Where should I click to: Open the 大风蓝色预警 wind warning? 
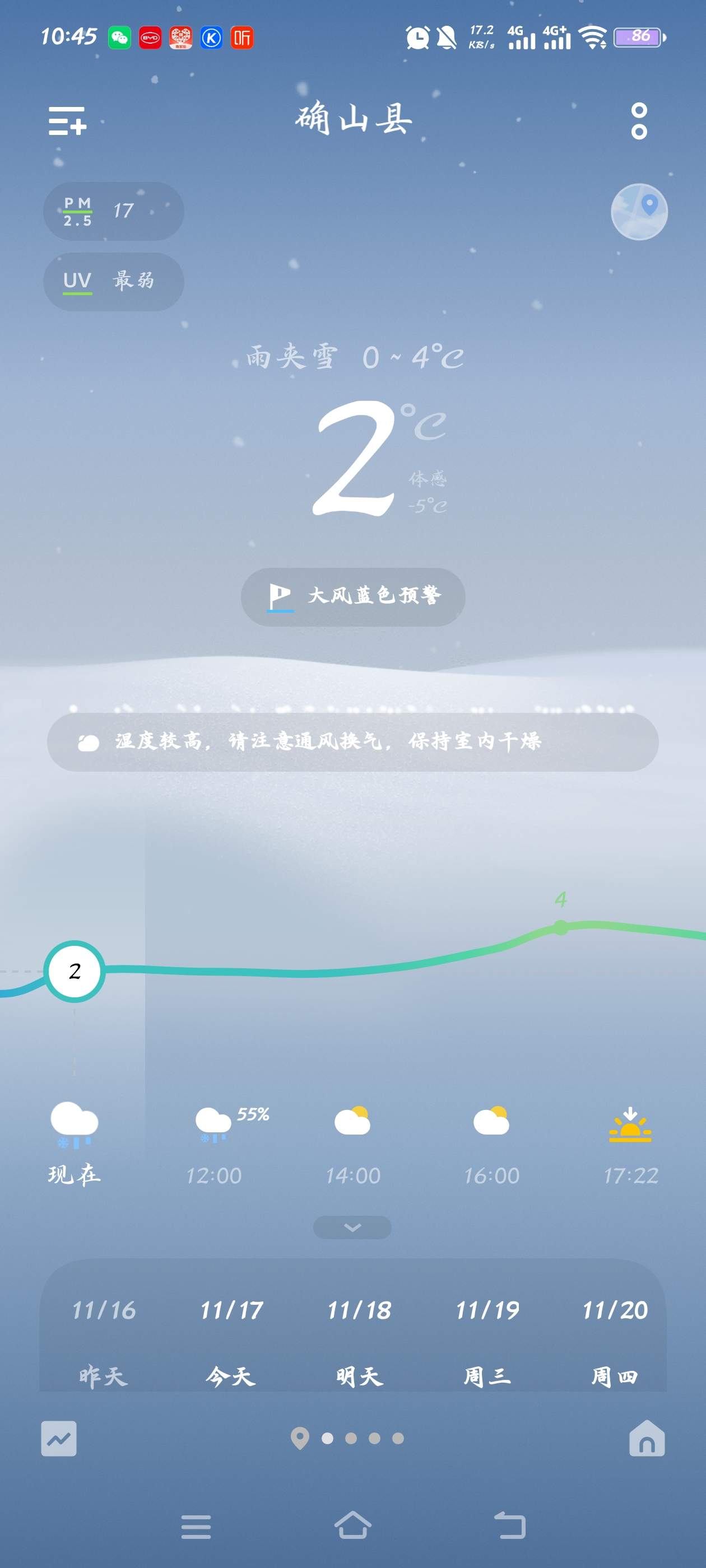pos(354,596)
